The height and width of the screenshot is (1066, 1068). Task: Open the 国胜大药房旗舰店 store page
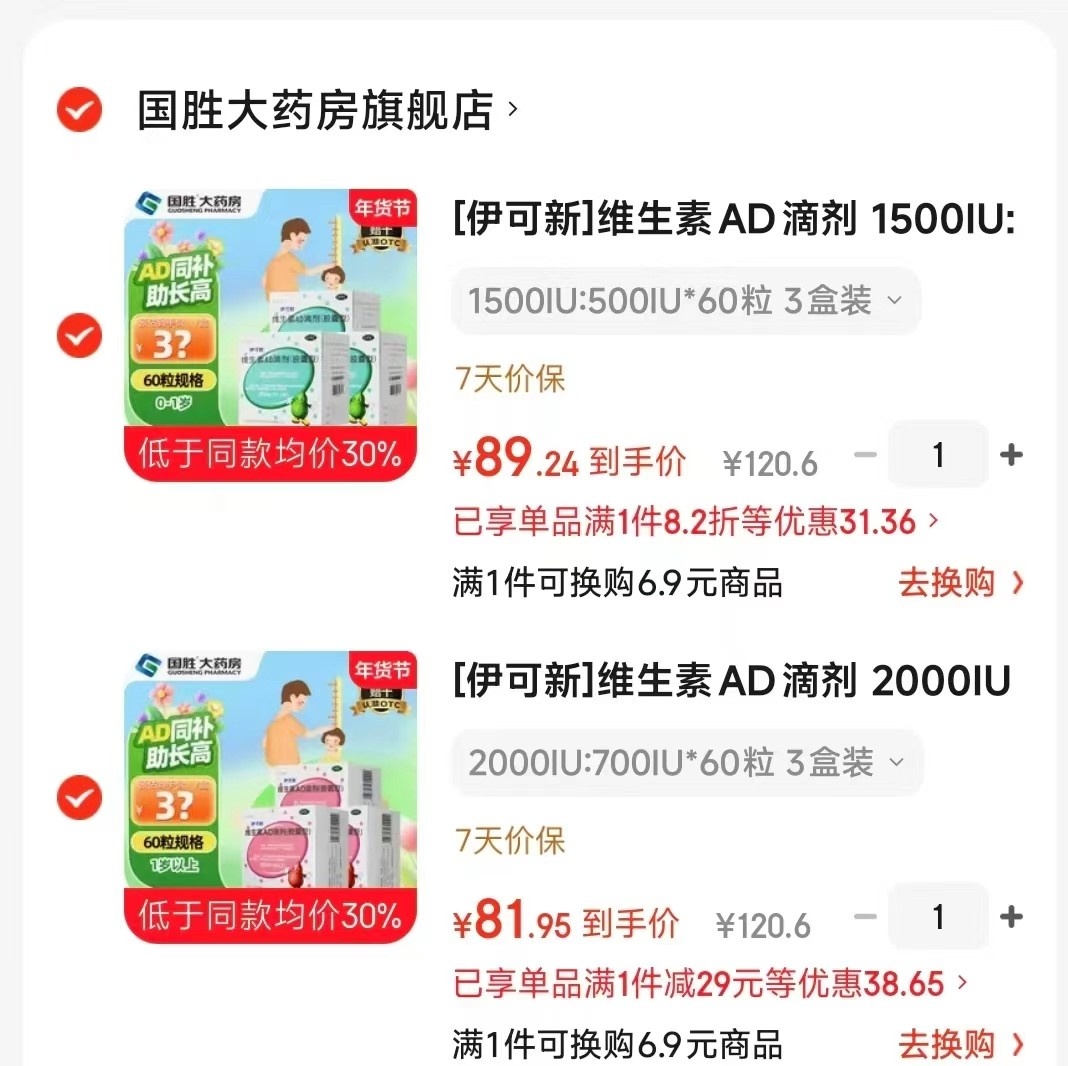coord(316,110)
